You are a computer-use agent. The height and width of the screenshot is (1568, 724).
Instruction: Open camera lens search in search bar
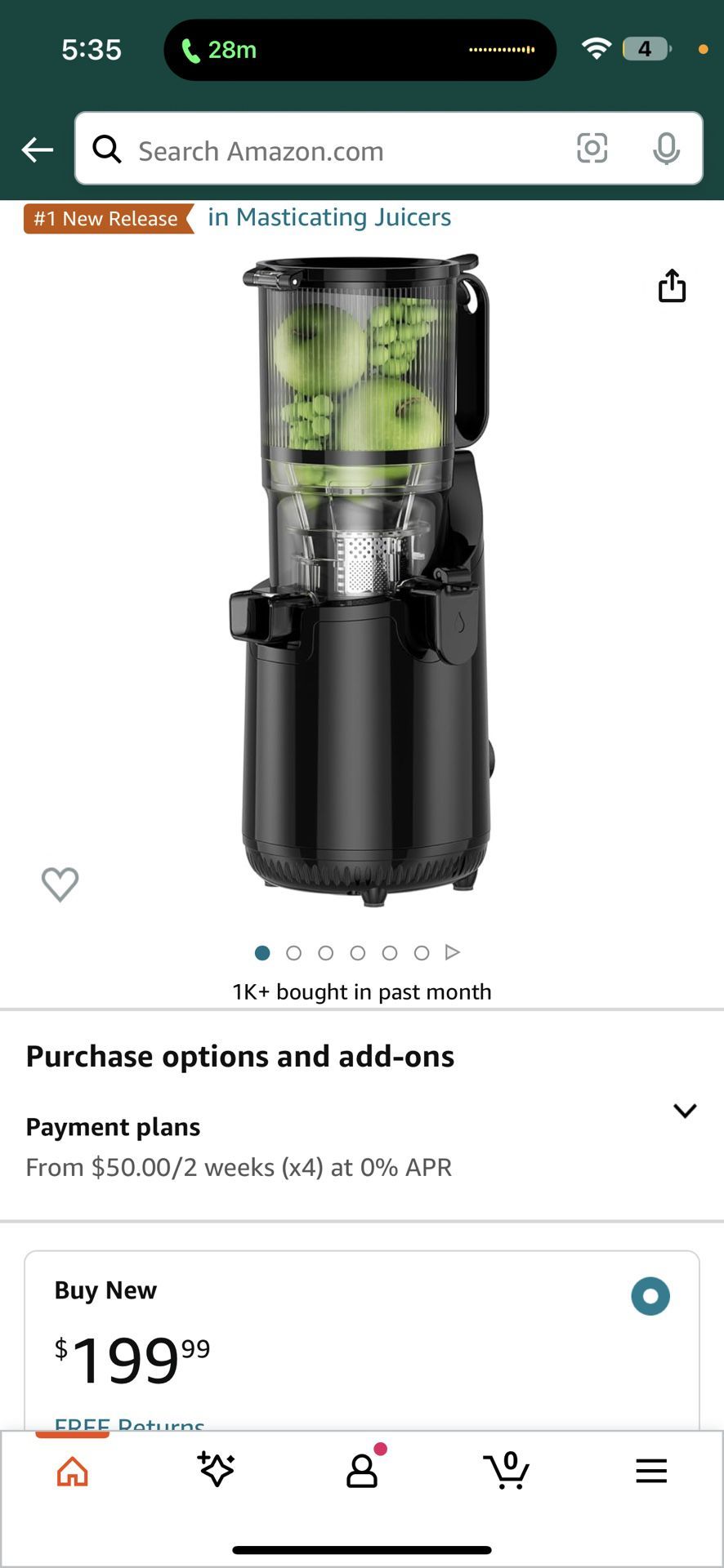point(592,149)
